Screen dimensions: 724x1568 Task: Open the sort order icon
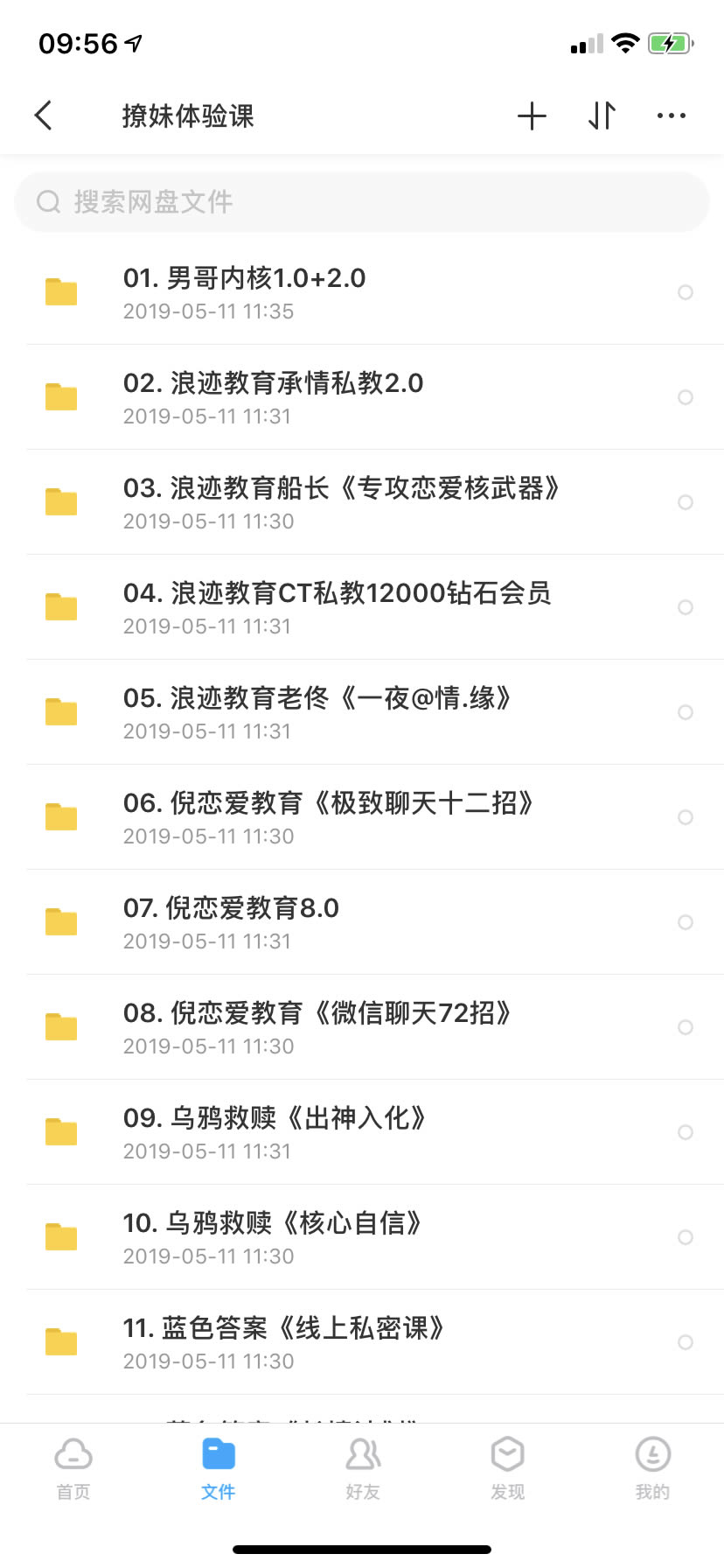[x=602, y=115]
